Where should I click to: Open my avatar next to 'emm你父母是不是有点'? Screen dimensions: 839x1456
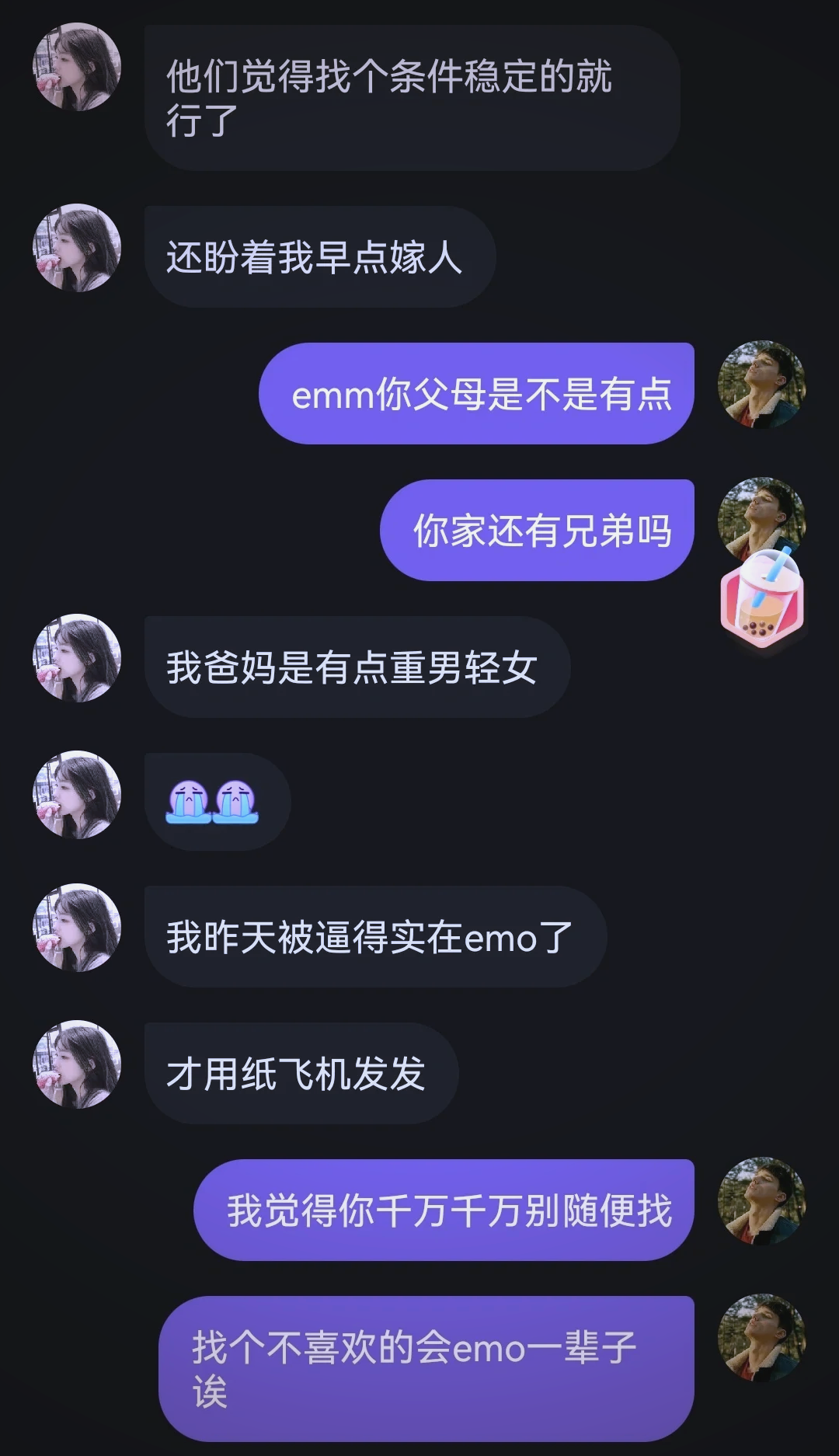(761, 385)
